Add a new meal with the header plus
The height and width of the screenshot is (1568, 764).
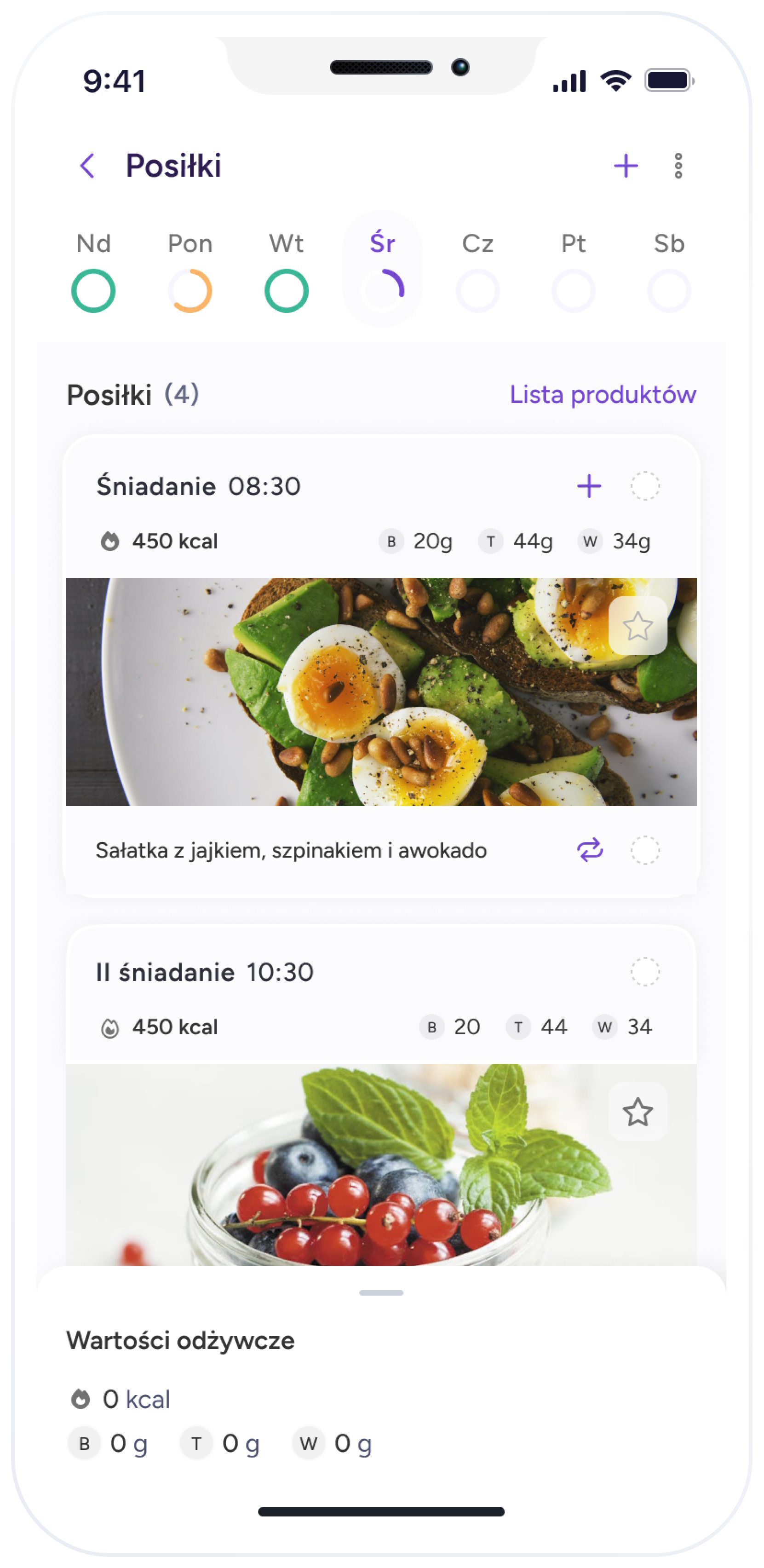[626, 166]
